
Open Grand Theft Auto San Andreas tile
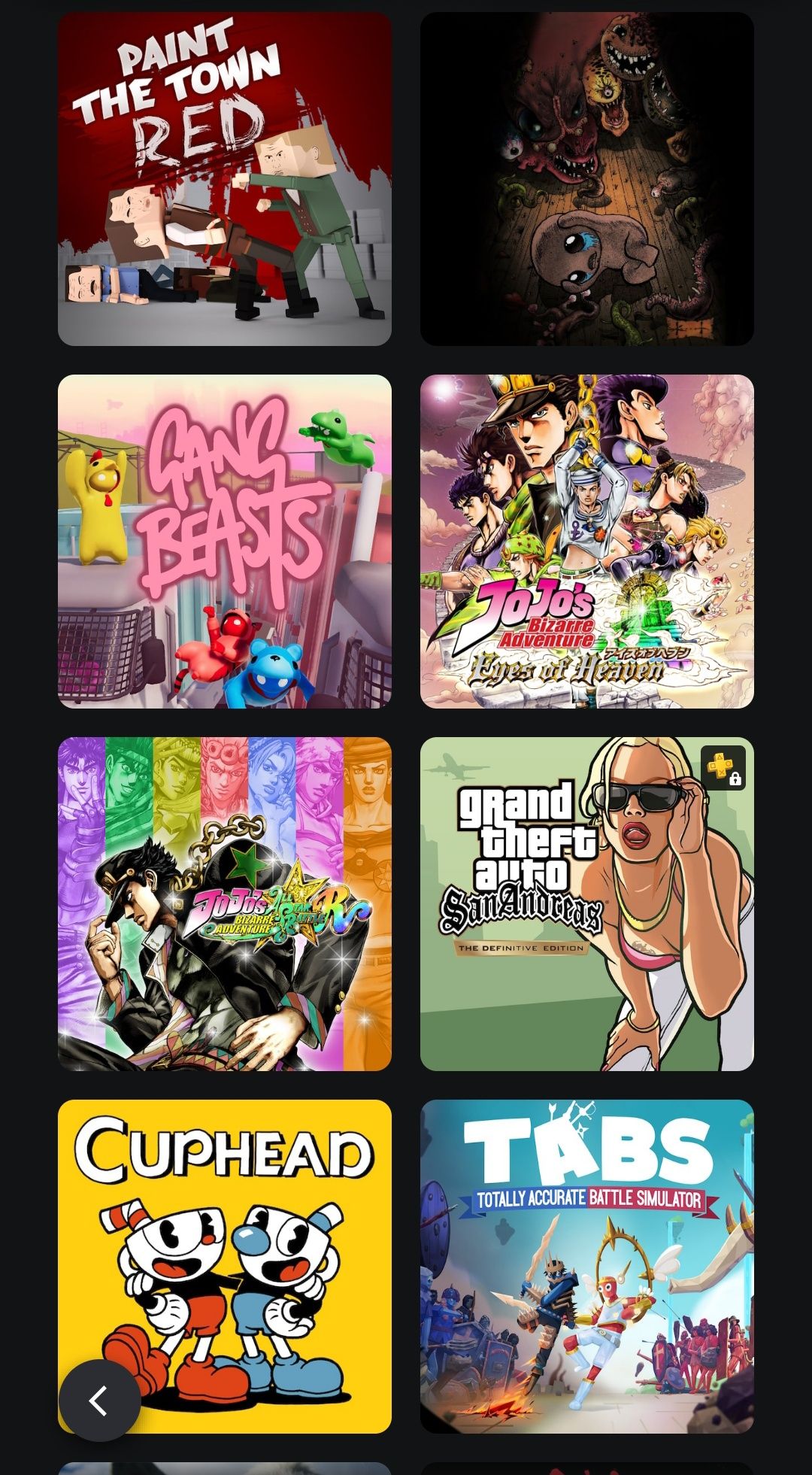tap(586, 904)
